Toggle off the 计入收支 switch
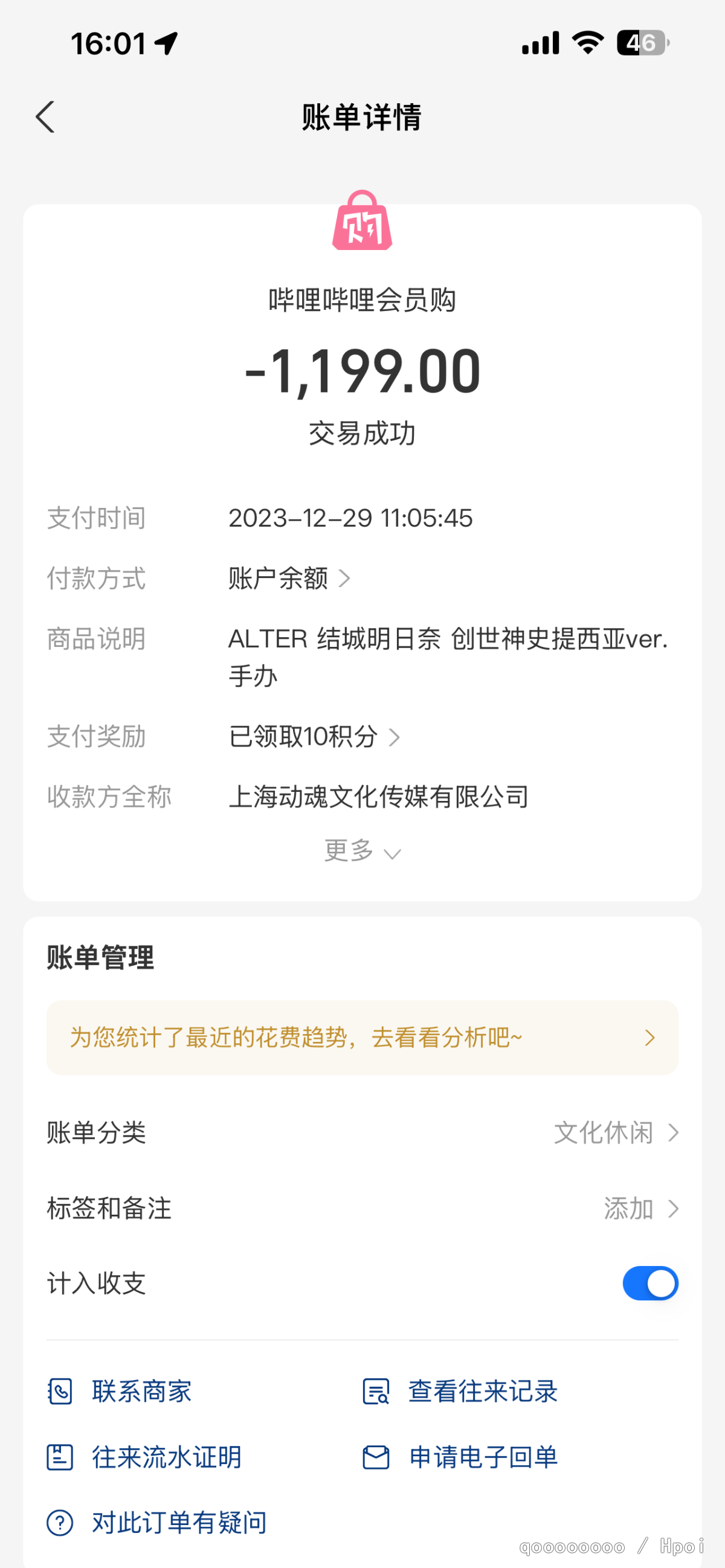The width and height of the screenshot is (725, 1568). coord(650,1283)
